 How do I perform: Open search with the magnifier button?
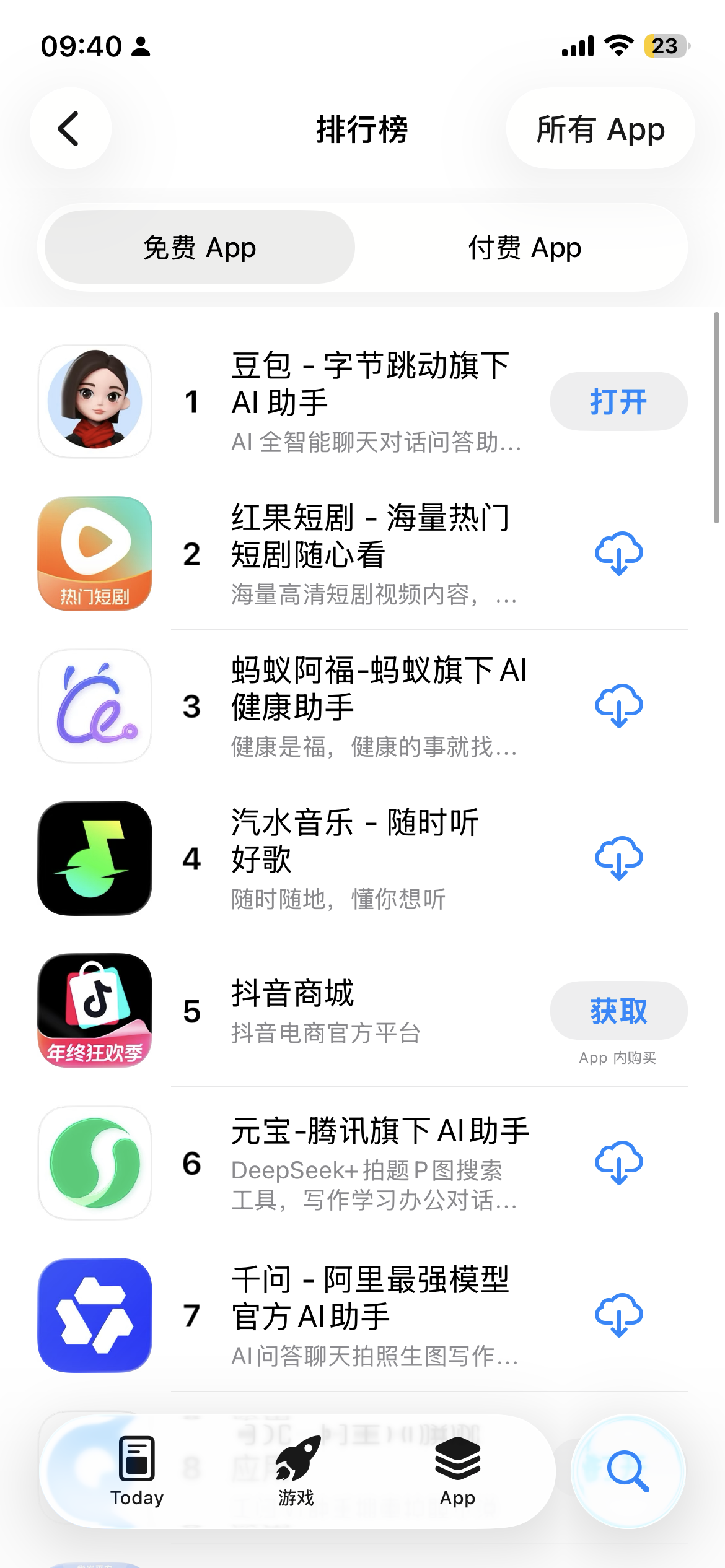[628, 1471]
